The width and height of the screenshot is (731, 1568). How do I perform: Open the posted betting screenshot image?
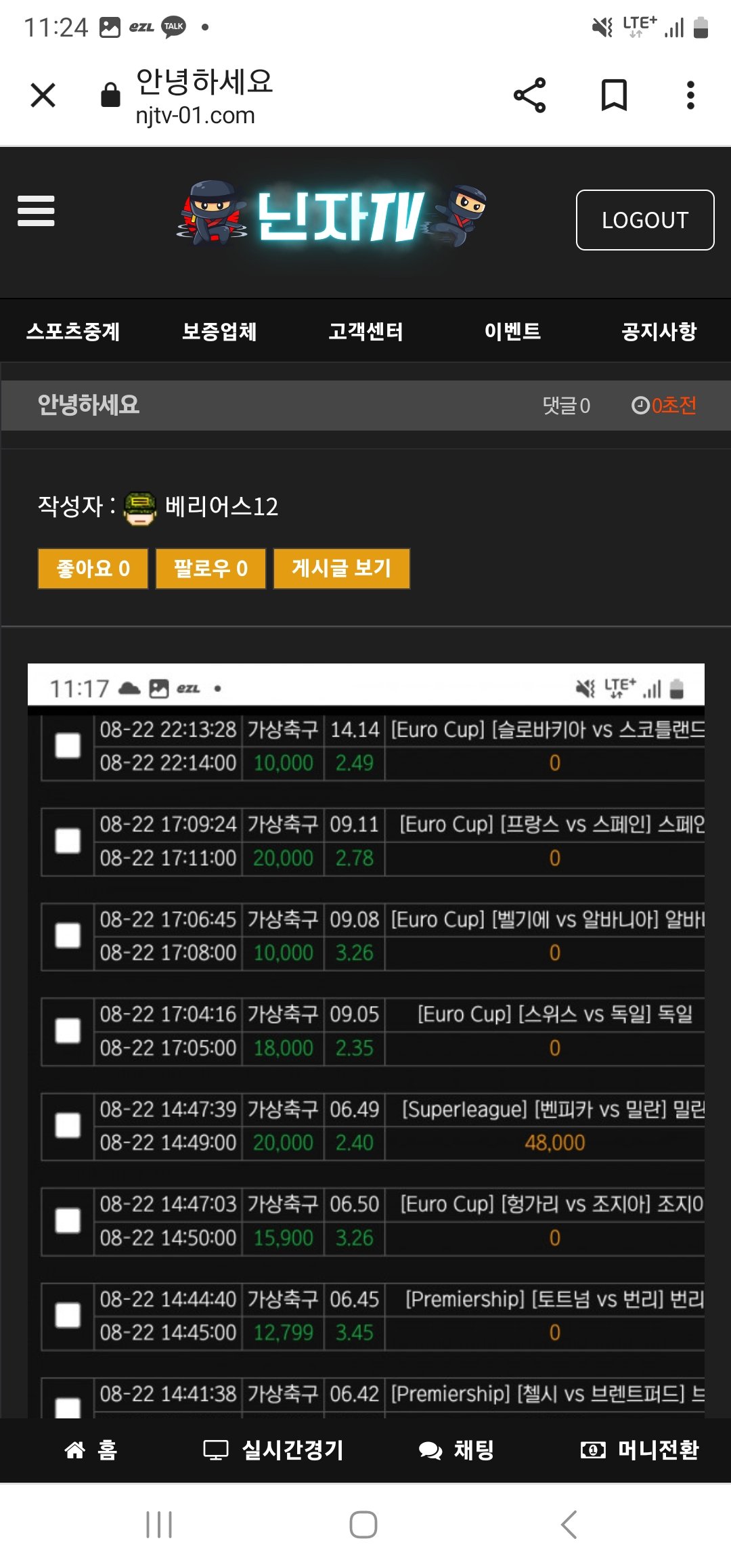(365, 1041)
